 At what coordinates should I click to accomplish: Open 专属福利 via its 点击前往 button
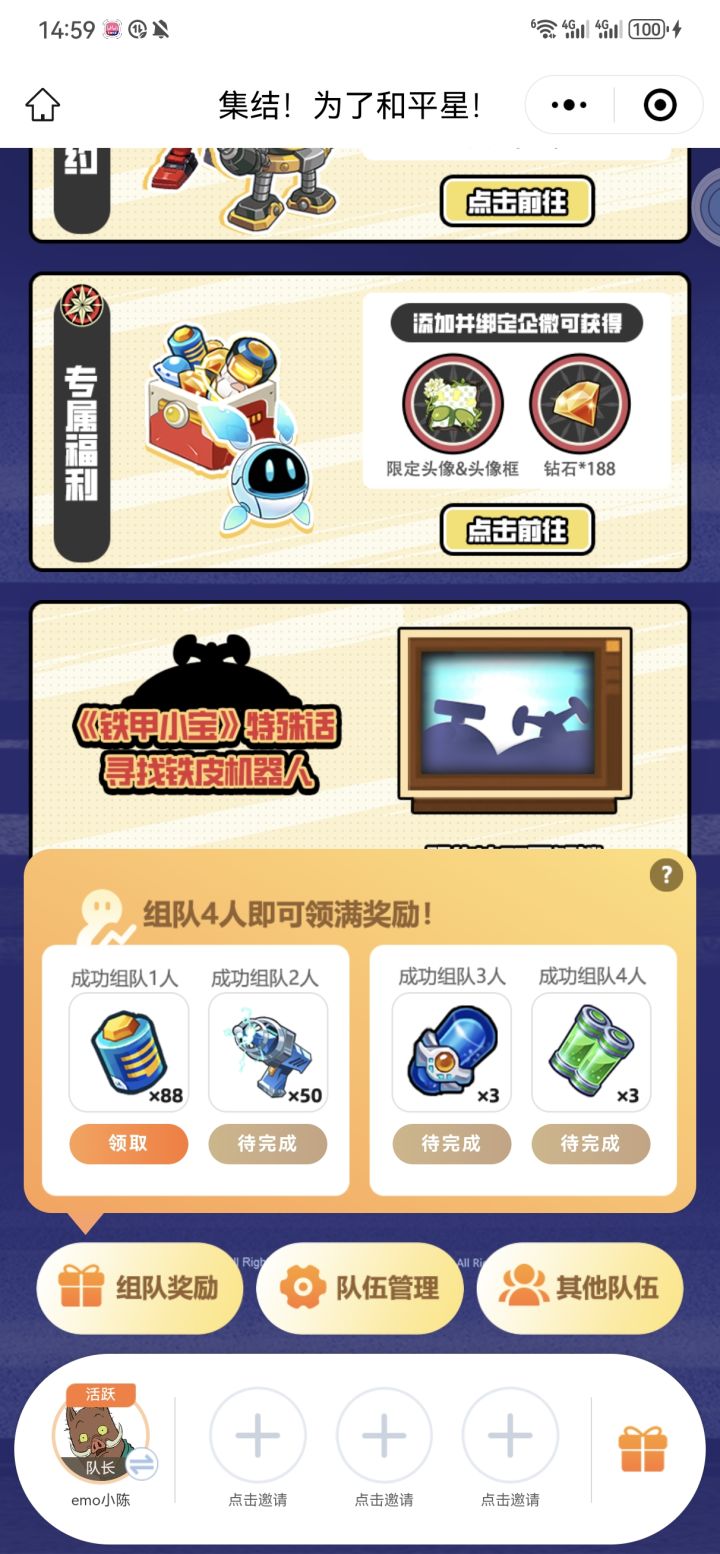519,531
